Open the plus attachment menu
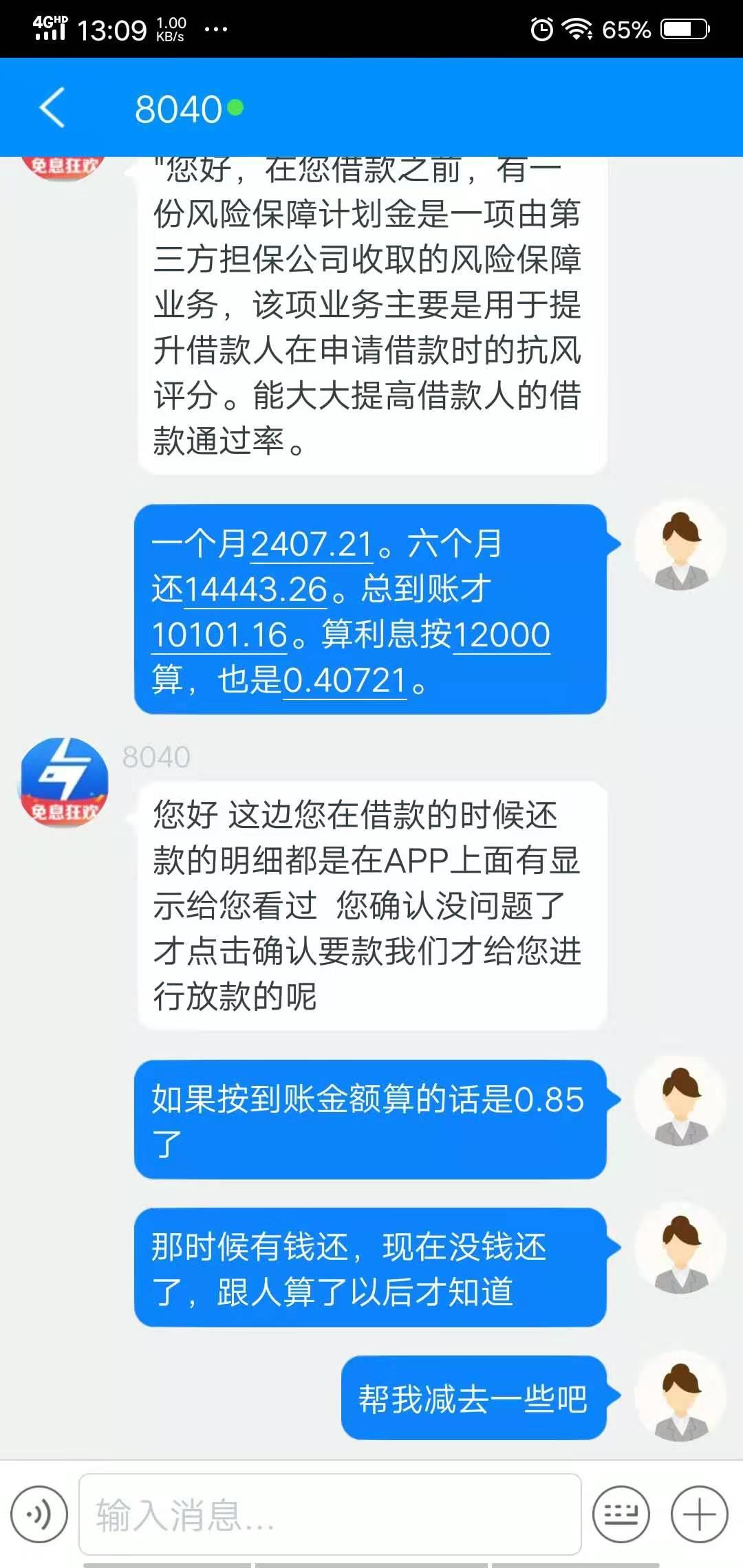Image resolution: width=743 pixels, height=1568 pixels. click(x=699, y=1514)
